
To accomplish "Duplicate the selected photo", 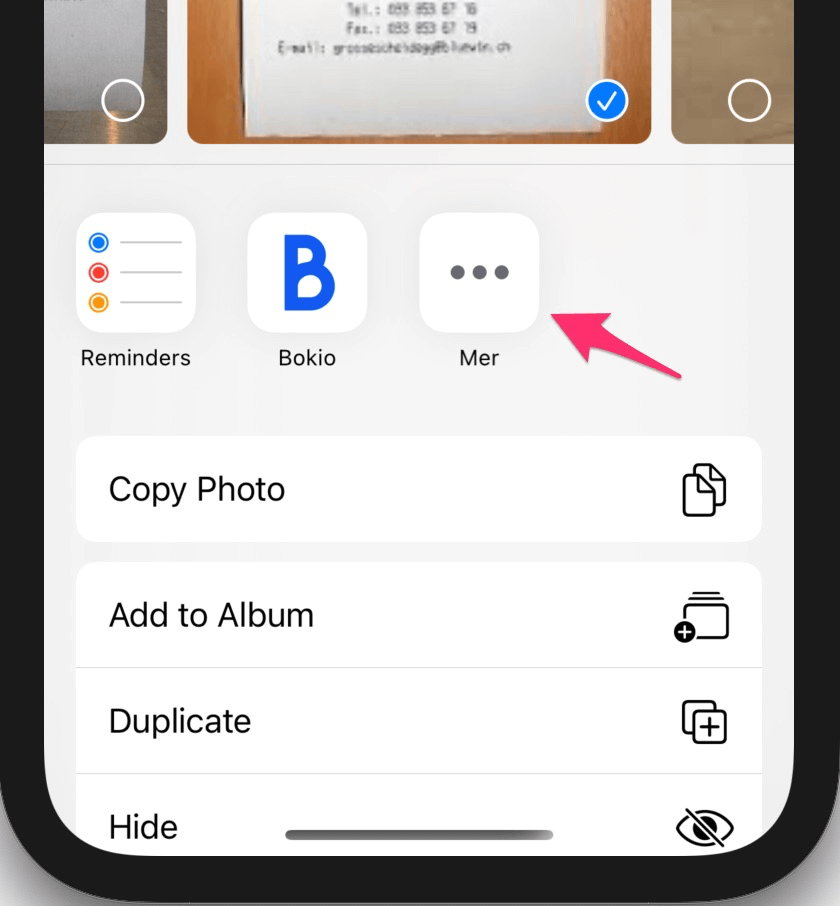I will (x=418, y=721).
